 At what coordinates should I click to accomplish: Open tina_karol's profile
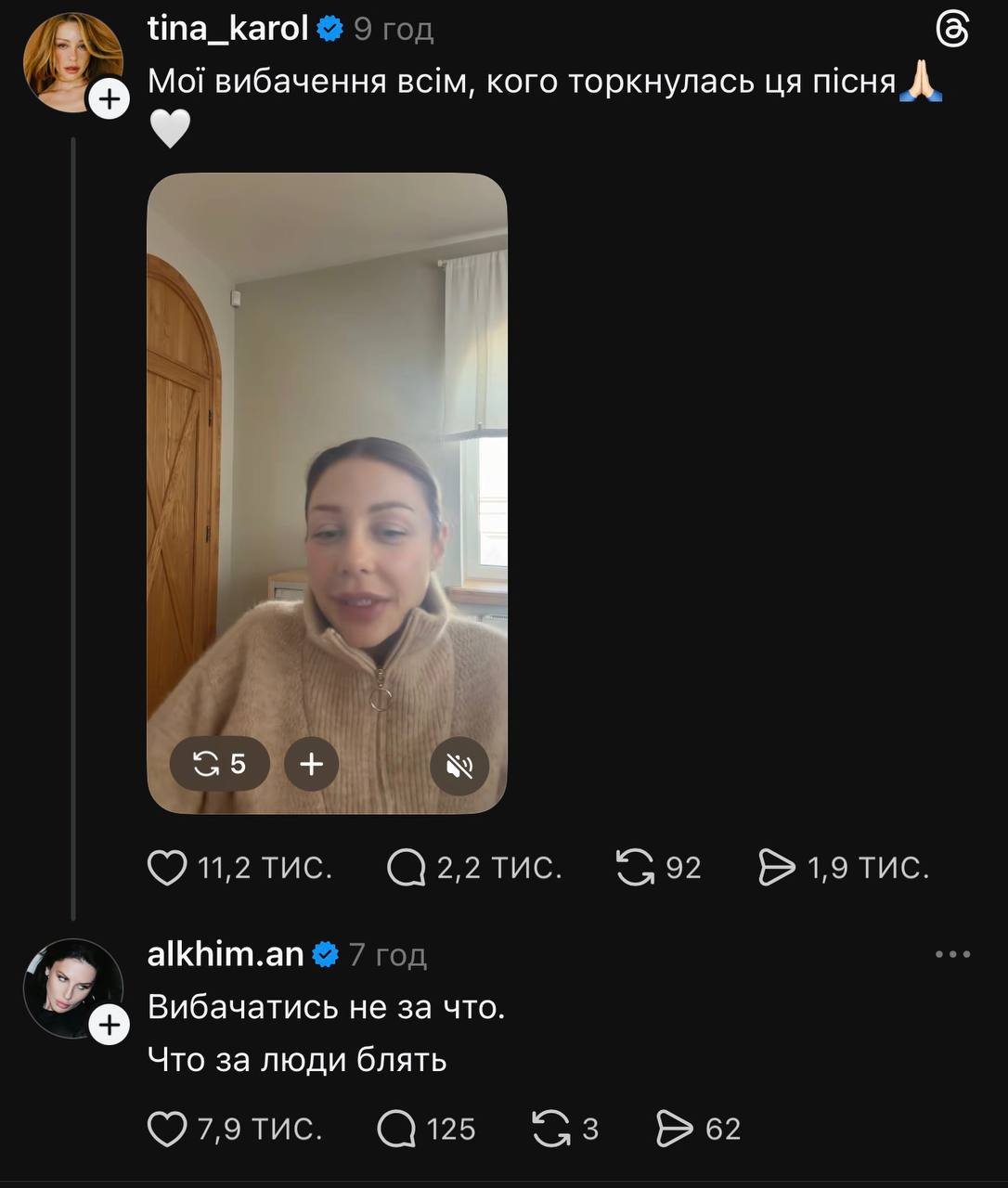point(228,29)
